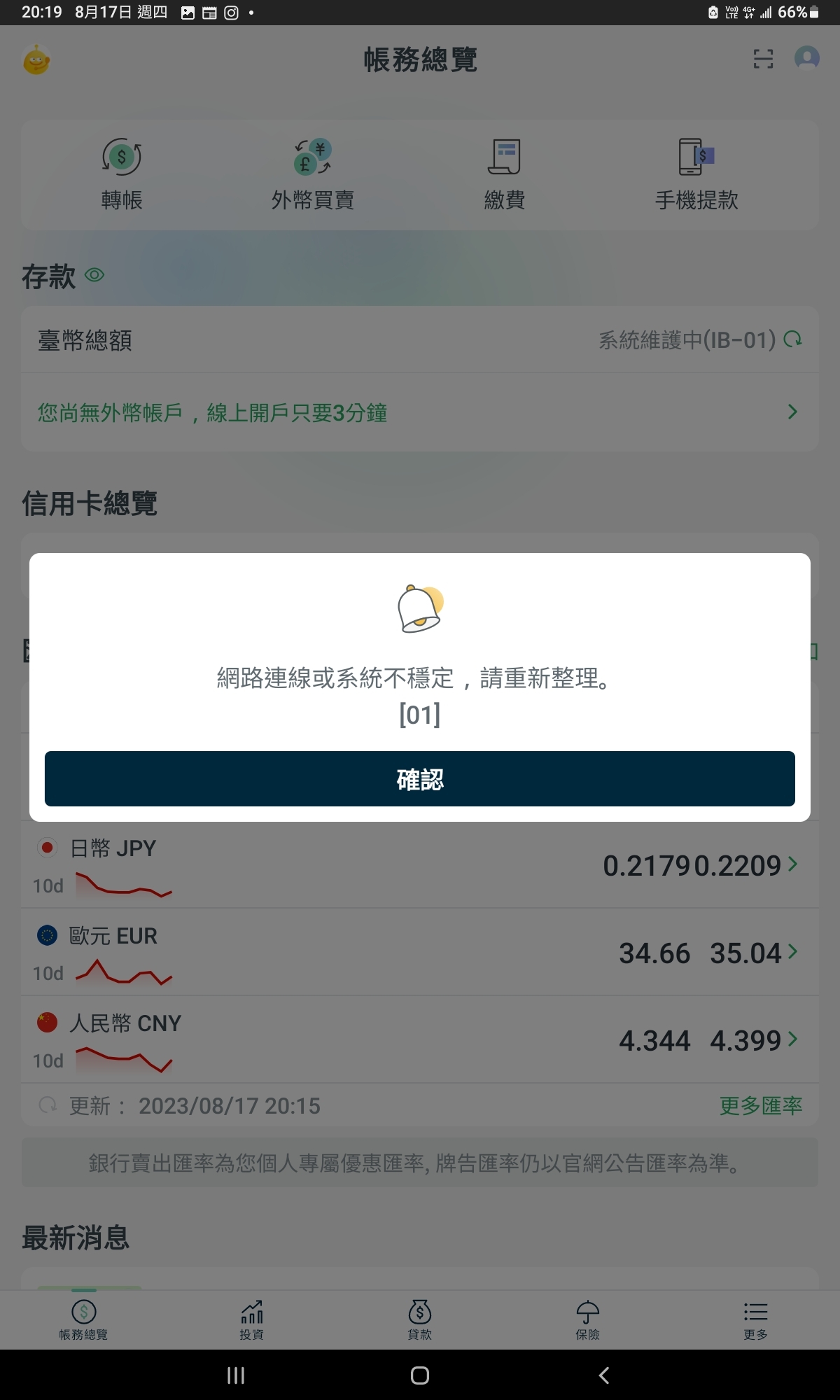Screen dimensions: 840x1400
Task: Toggle deposit balance visibility eye
Action: (94, 275)
